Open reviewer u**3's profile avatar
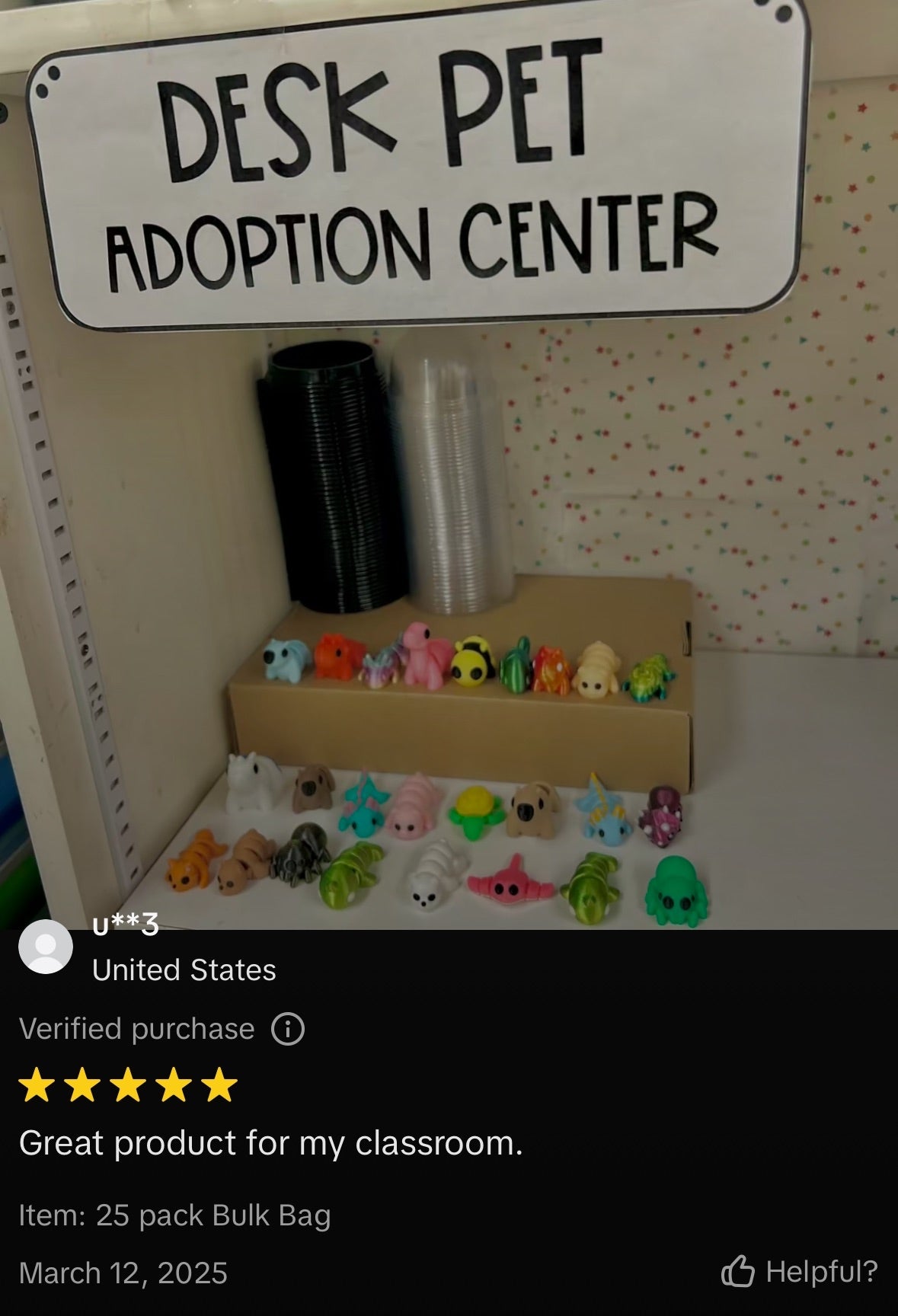The width and height of the screenshot is (898, 1316). [x=46, y=947]
